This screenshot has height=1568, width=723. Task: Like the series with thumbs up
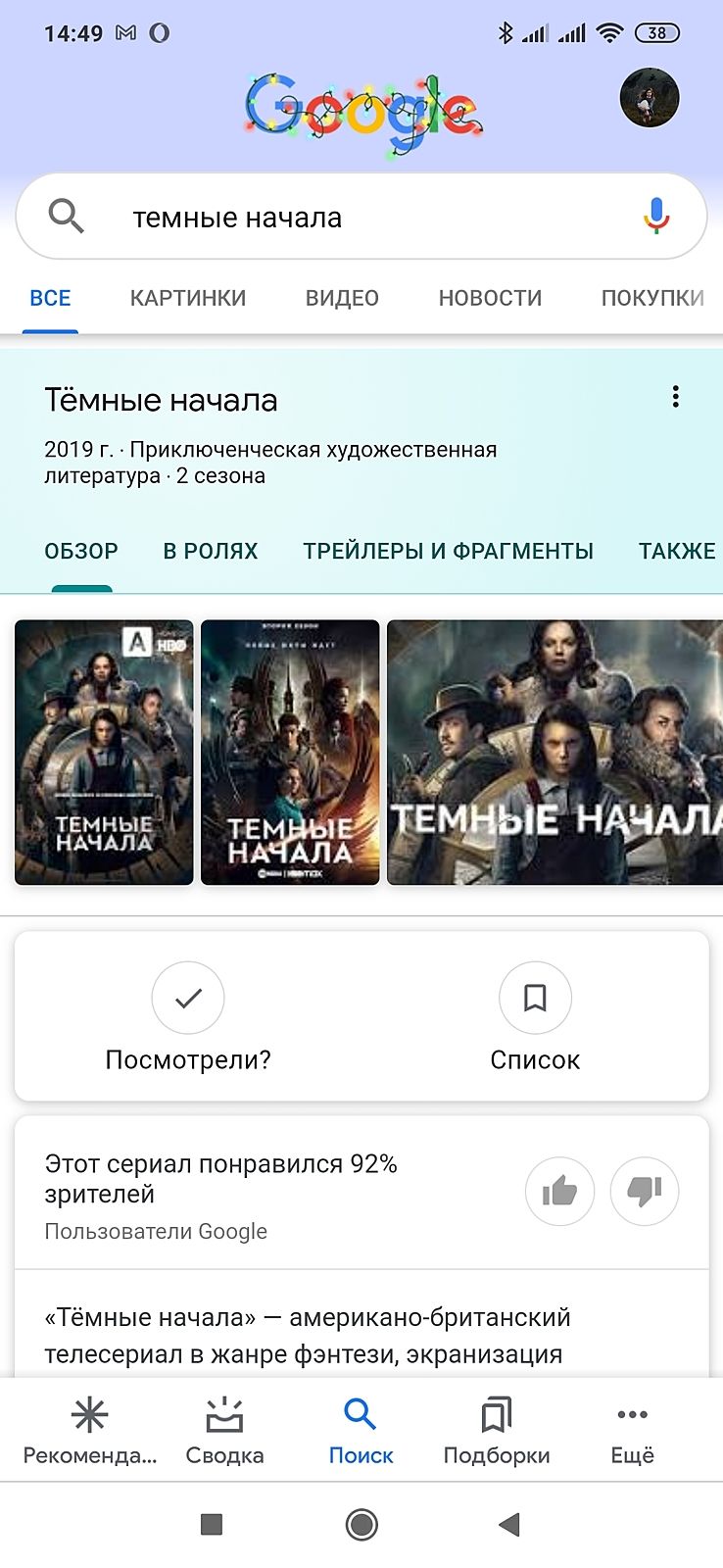(560, 1192)
